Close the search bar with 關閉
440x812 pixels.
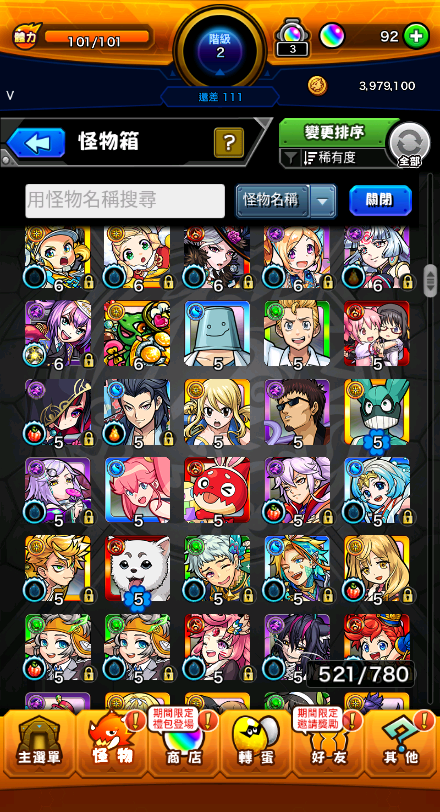[380, 200]
